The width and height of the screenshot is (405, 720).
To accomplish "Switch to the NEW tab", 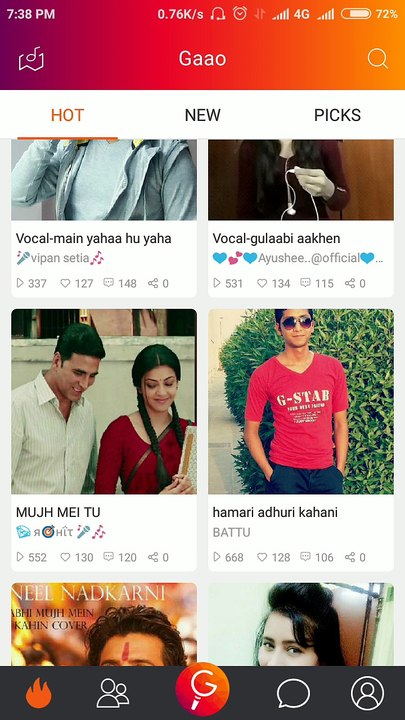I will click(202, 115).
